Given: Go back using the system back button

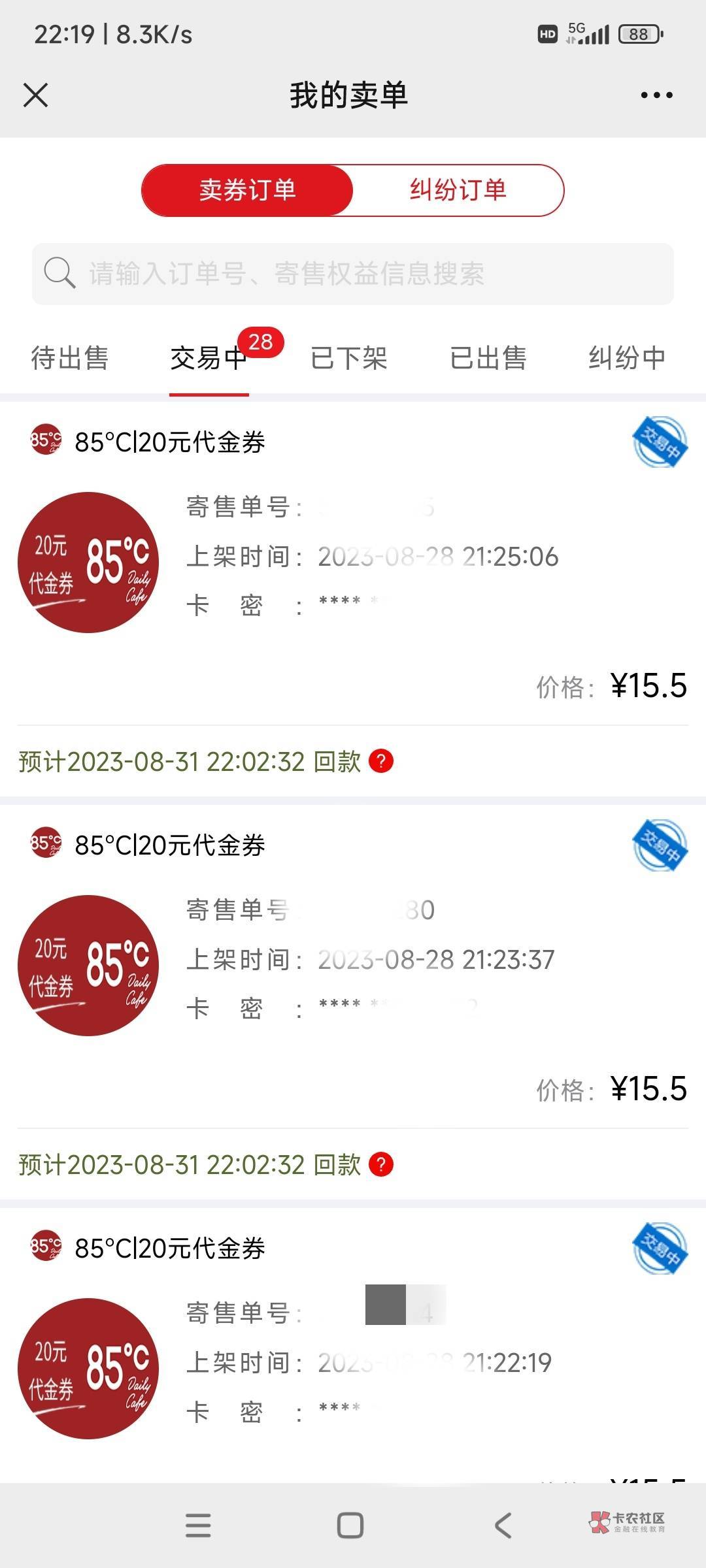Looking at the screenshot, I should pos(503,1526).
